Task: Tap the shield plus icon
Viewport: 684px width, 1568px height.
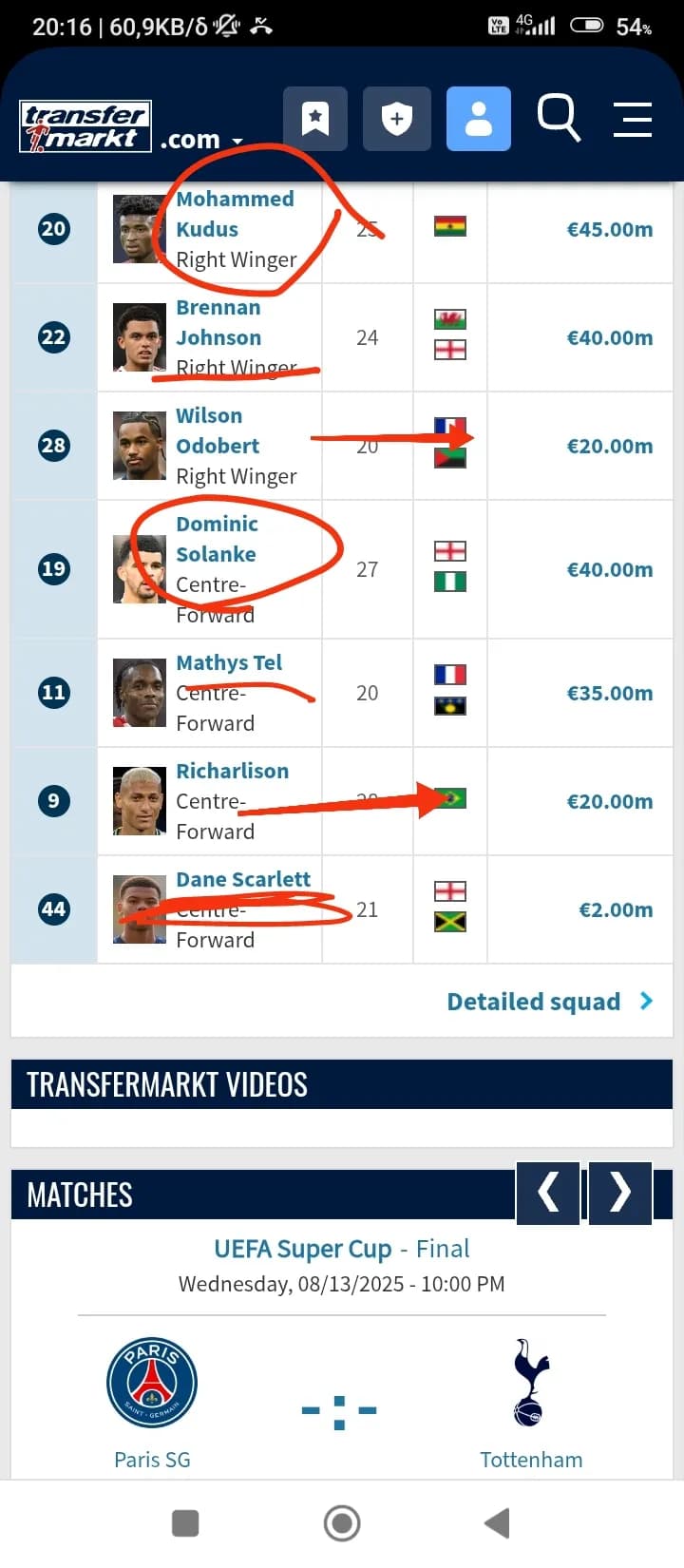Action: tap(397, 119)
